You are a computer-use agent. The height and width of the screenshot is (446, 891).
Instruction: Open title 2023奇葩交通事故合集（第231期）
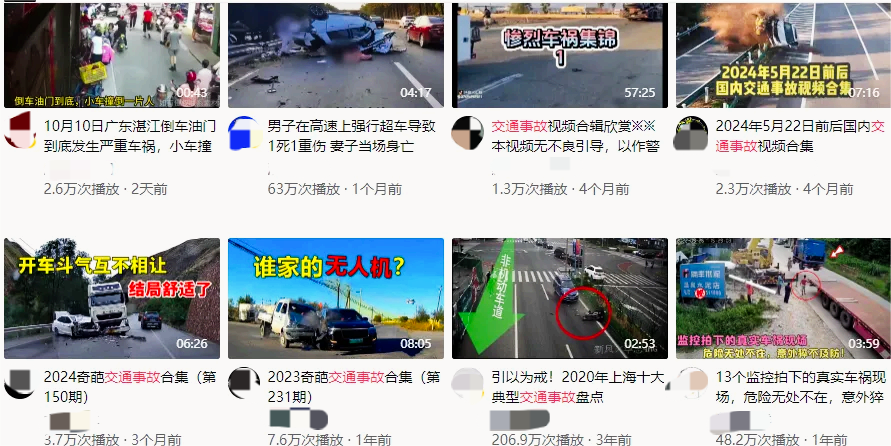point(354,387)
